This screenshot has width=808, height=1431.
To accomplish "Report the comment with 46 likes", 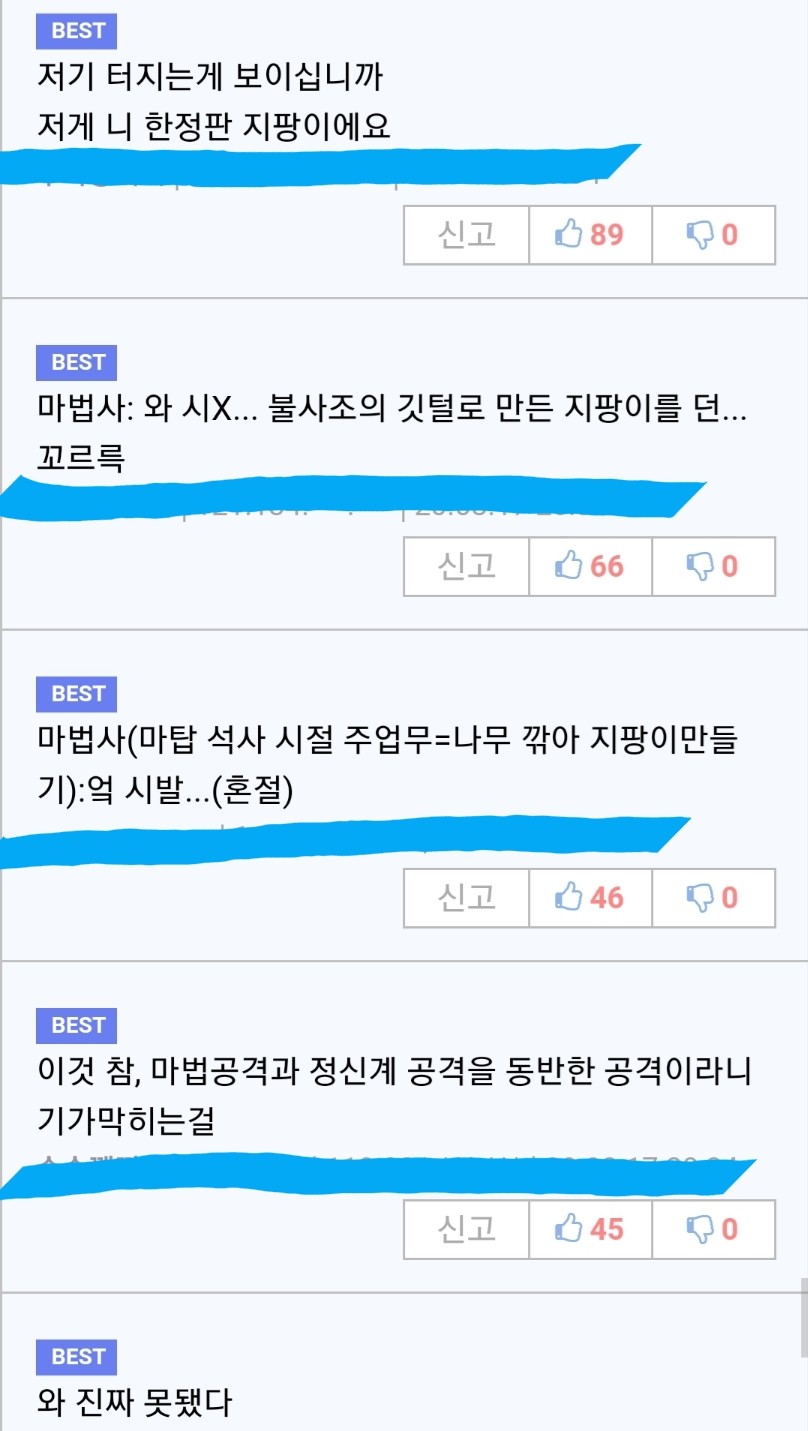I will (466, 898).
